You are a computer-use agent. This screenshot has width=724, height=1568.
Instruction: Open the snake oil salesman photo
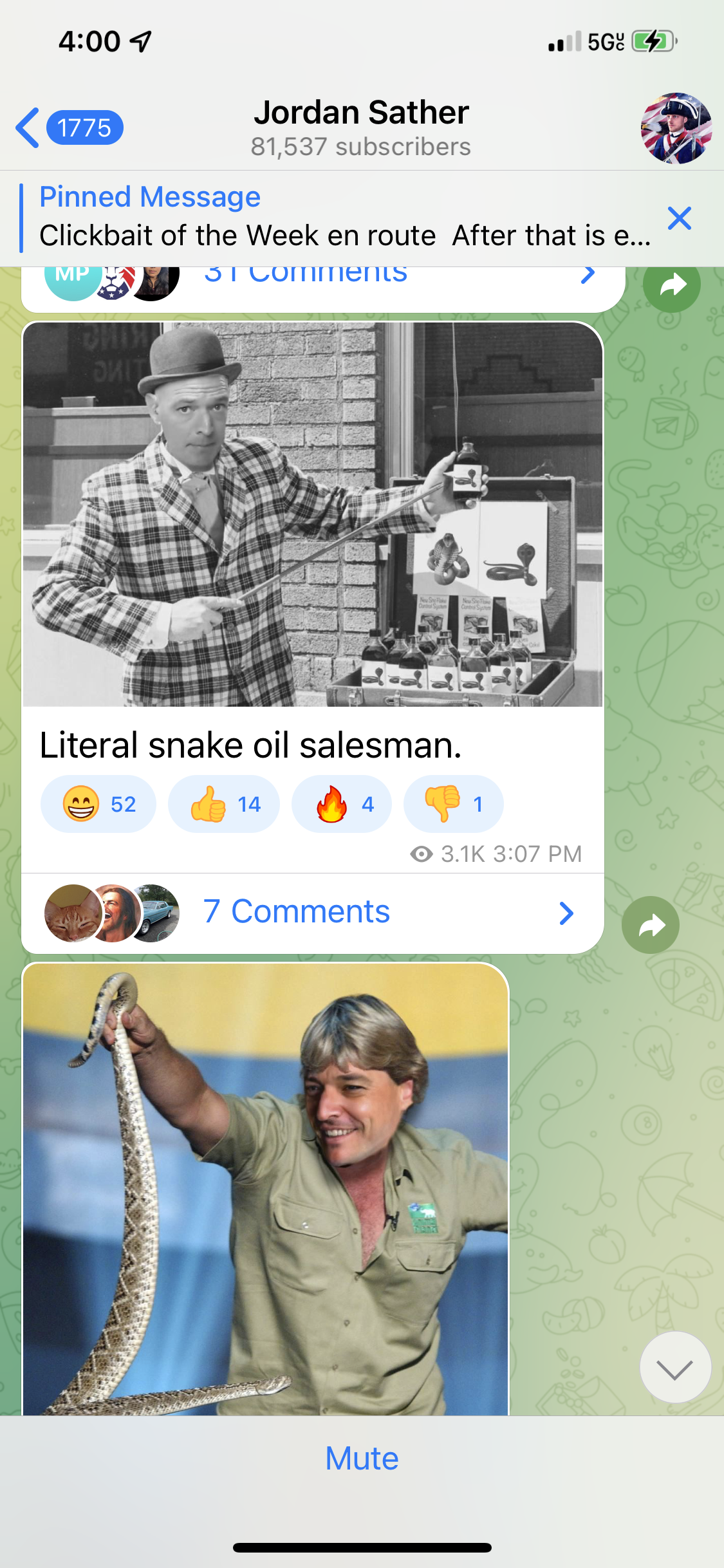pos(313,514)
